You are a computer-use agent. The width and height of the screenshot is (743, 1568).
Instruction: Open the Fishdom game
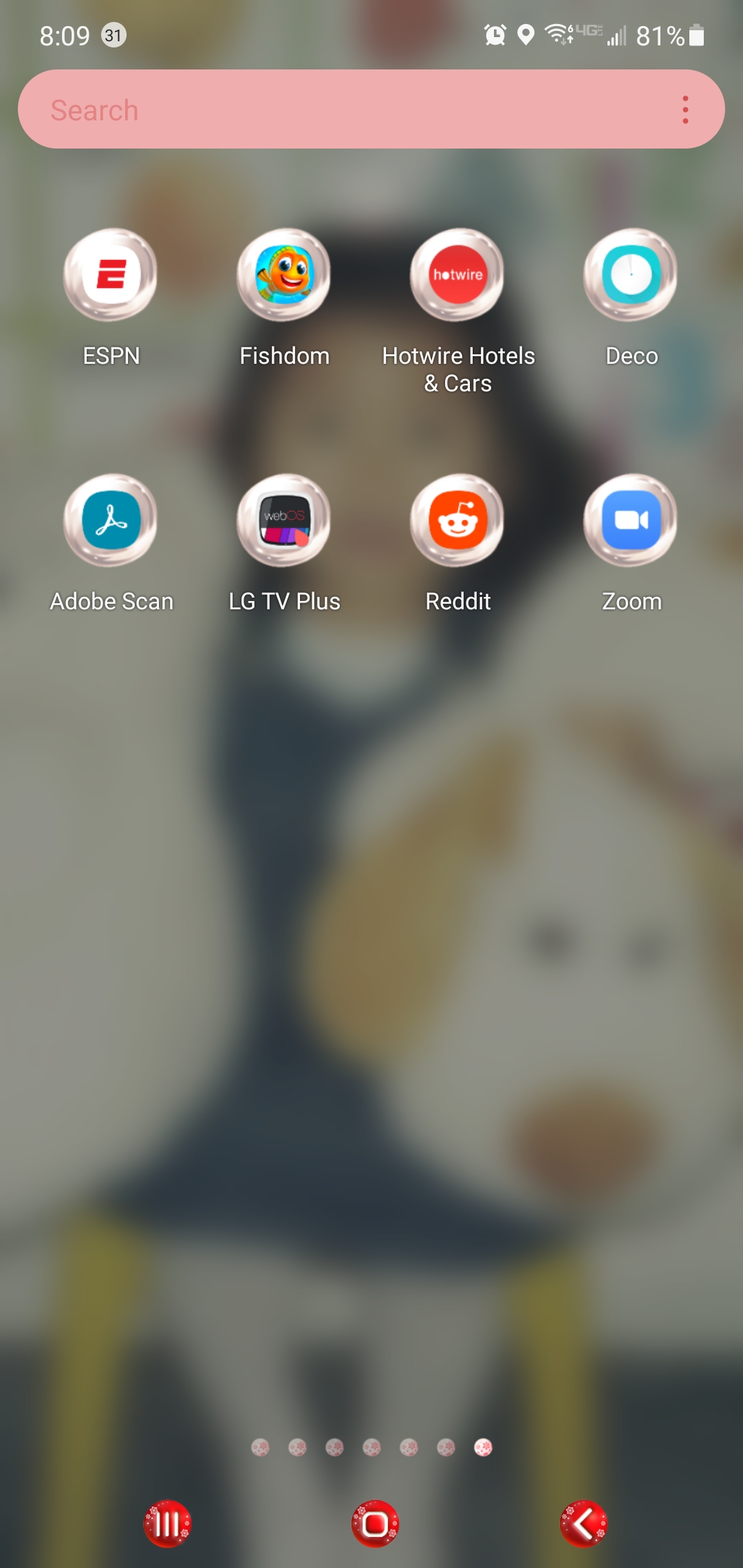tap(284, 275)
